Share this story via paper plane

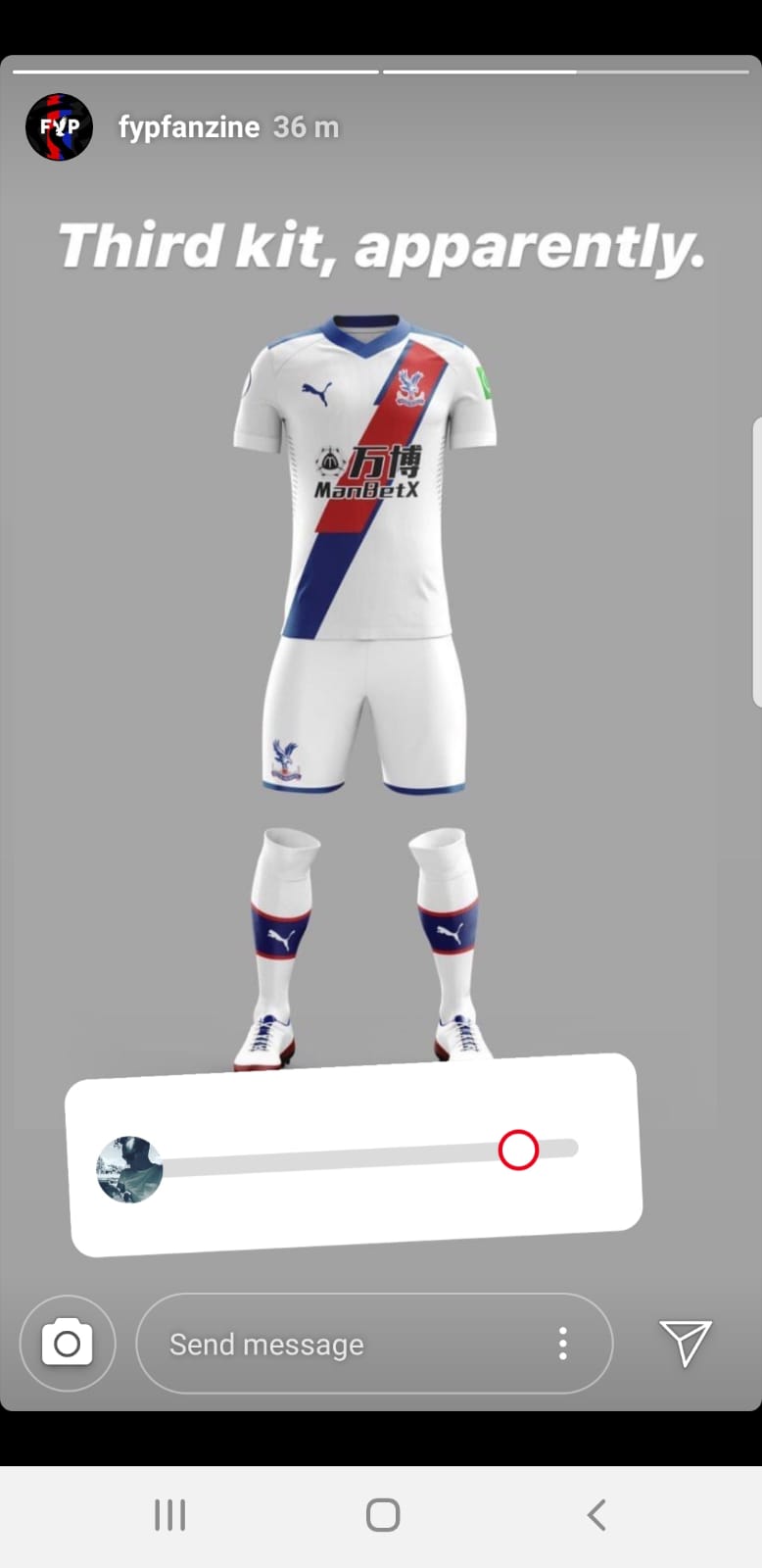click(x=685, y=1343)
